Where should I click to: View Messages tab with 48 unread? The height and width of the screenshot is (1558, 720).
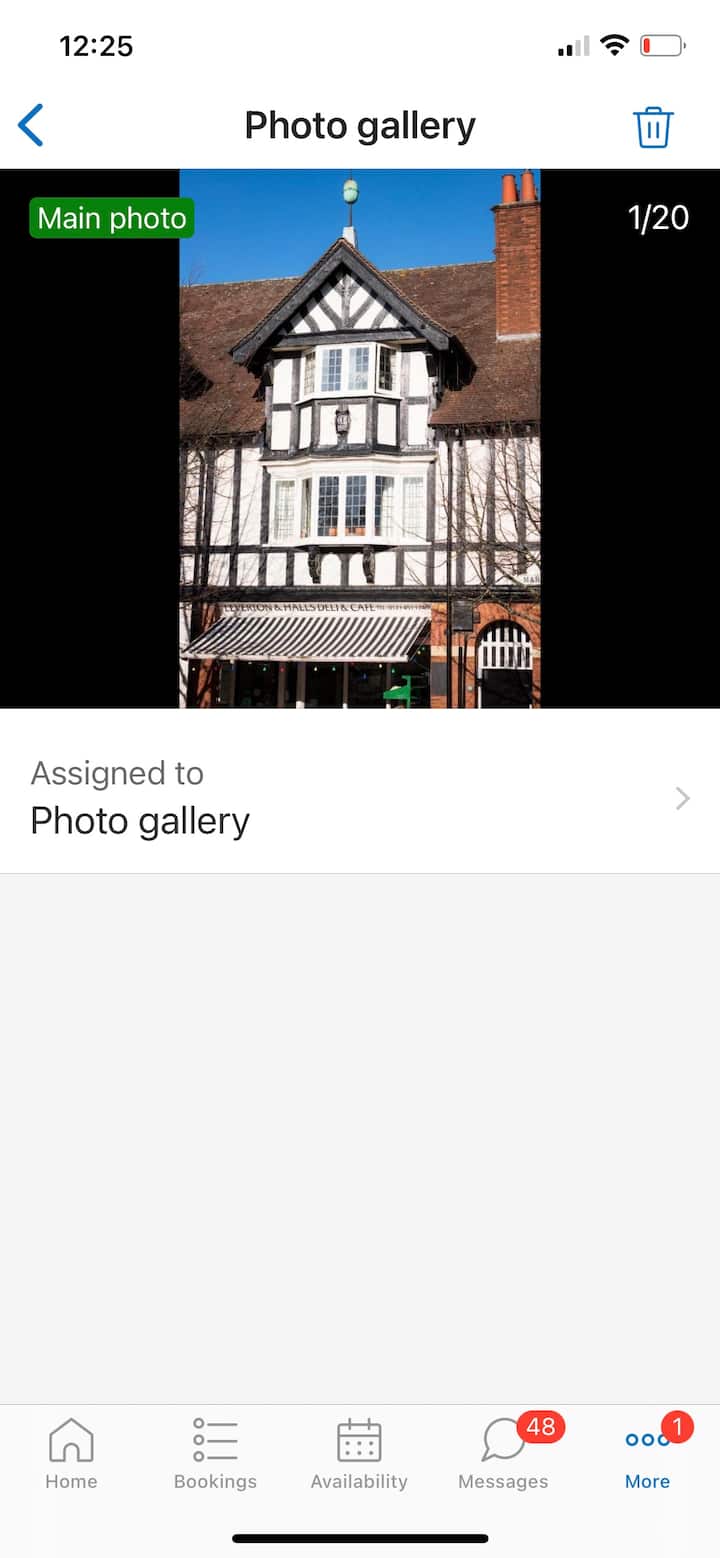(503, 1454)
